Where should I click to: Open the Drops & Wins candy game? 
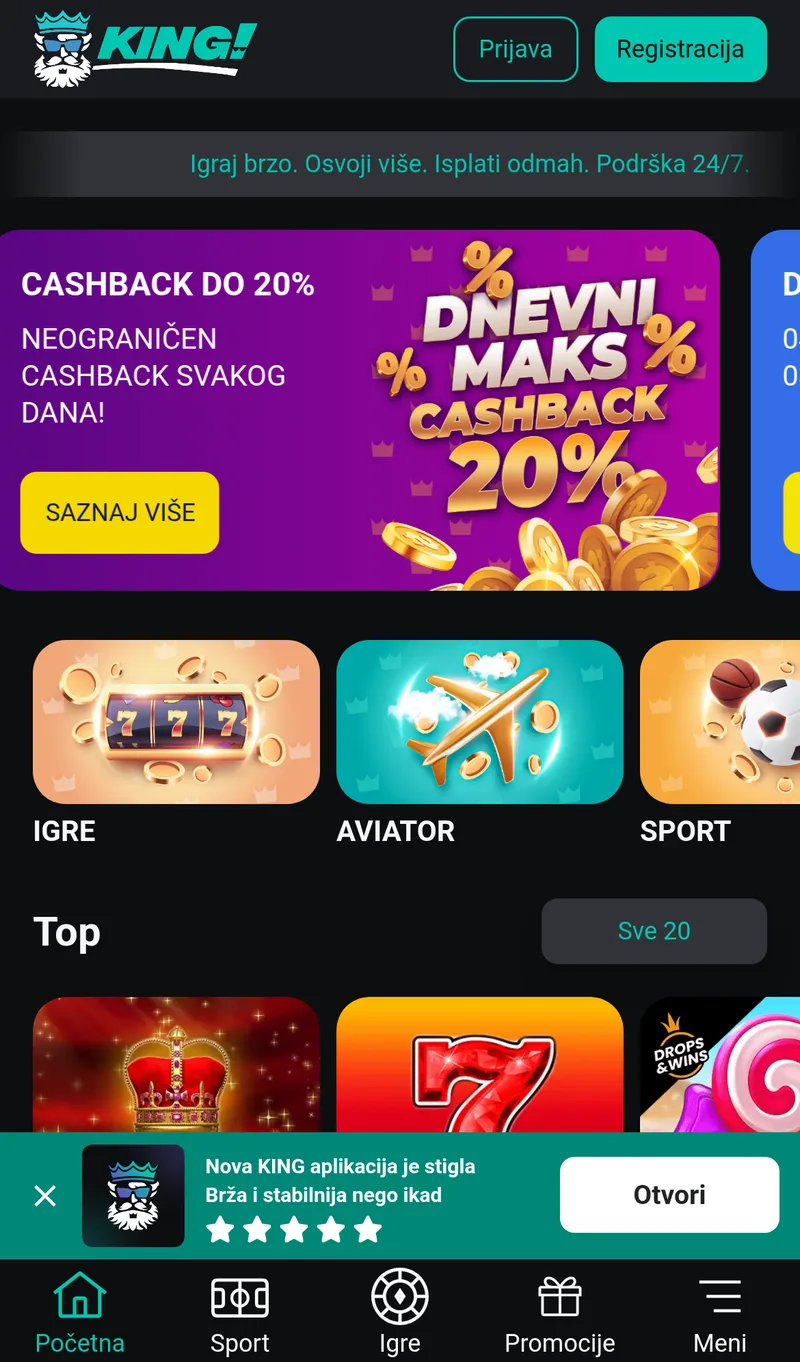pyautogui.click(x=720, y=1064)
